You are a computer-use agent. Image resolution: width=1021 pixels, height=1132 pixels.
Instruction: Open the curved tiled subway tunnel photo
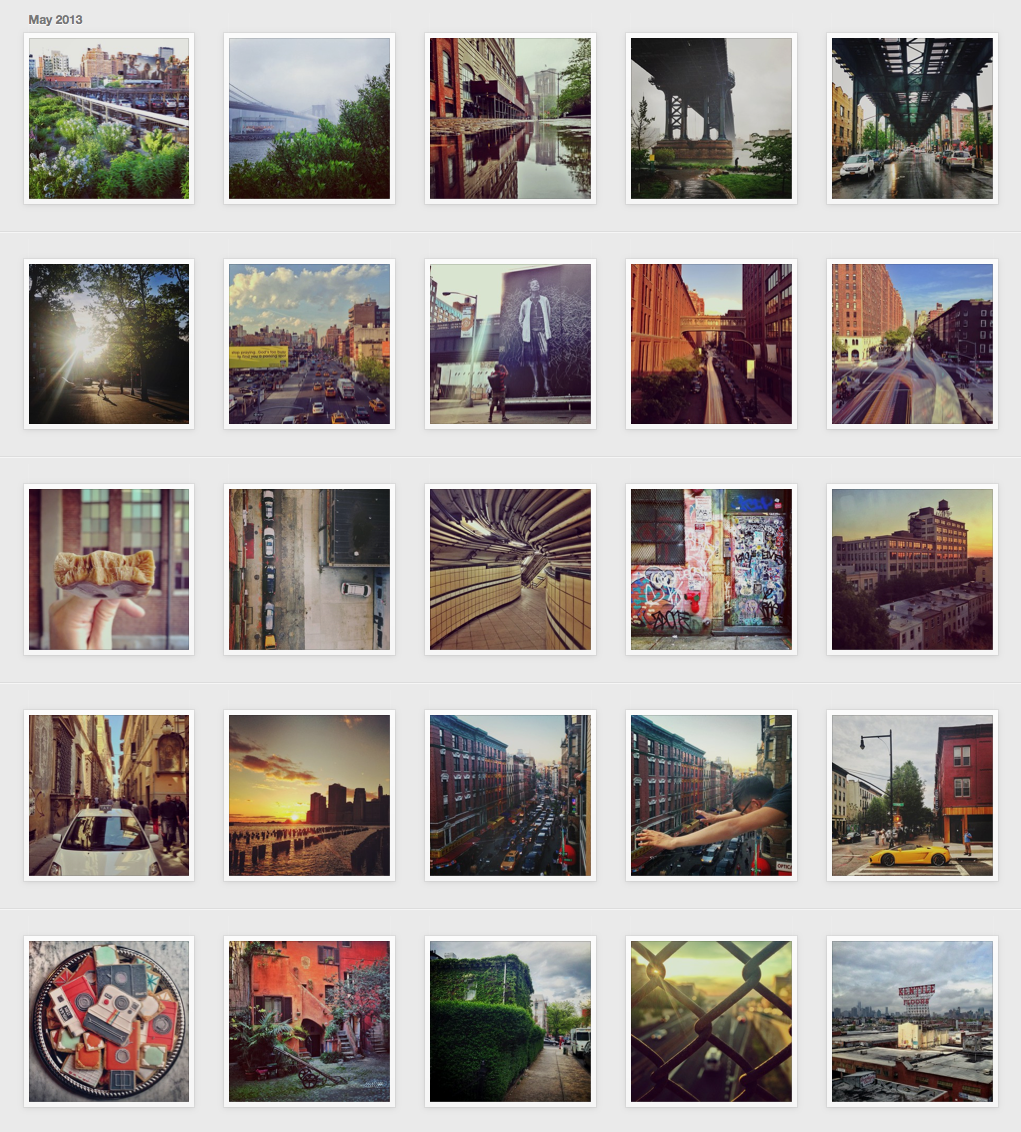click(x=510, y=569)
